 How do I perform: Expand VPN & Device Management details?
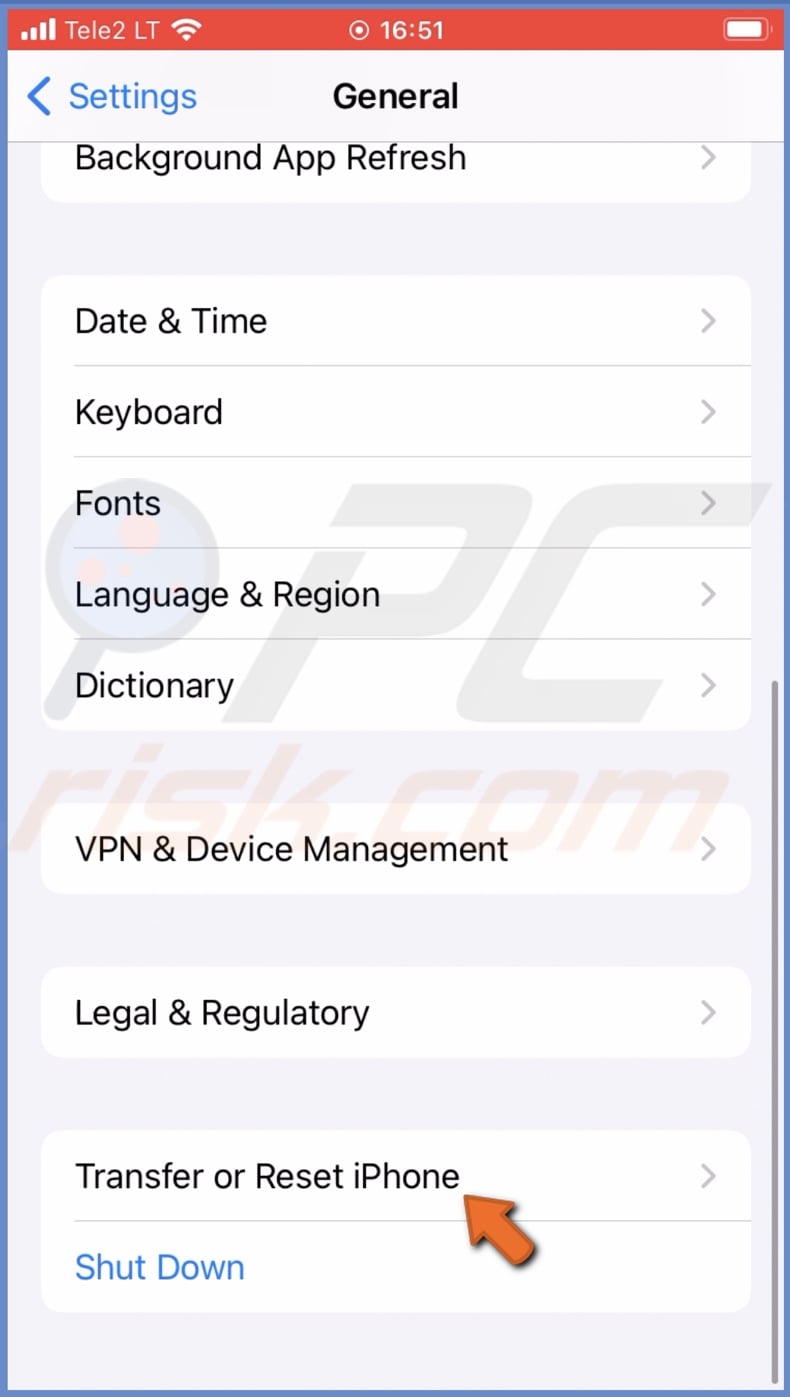[x=395, y=849]
